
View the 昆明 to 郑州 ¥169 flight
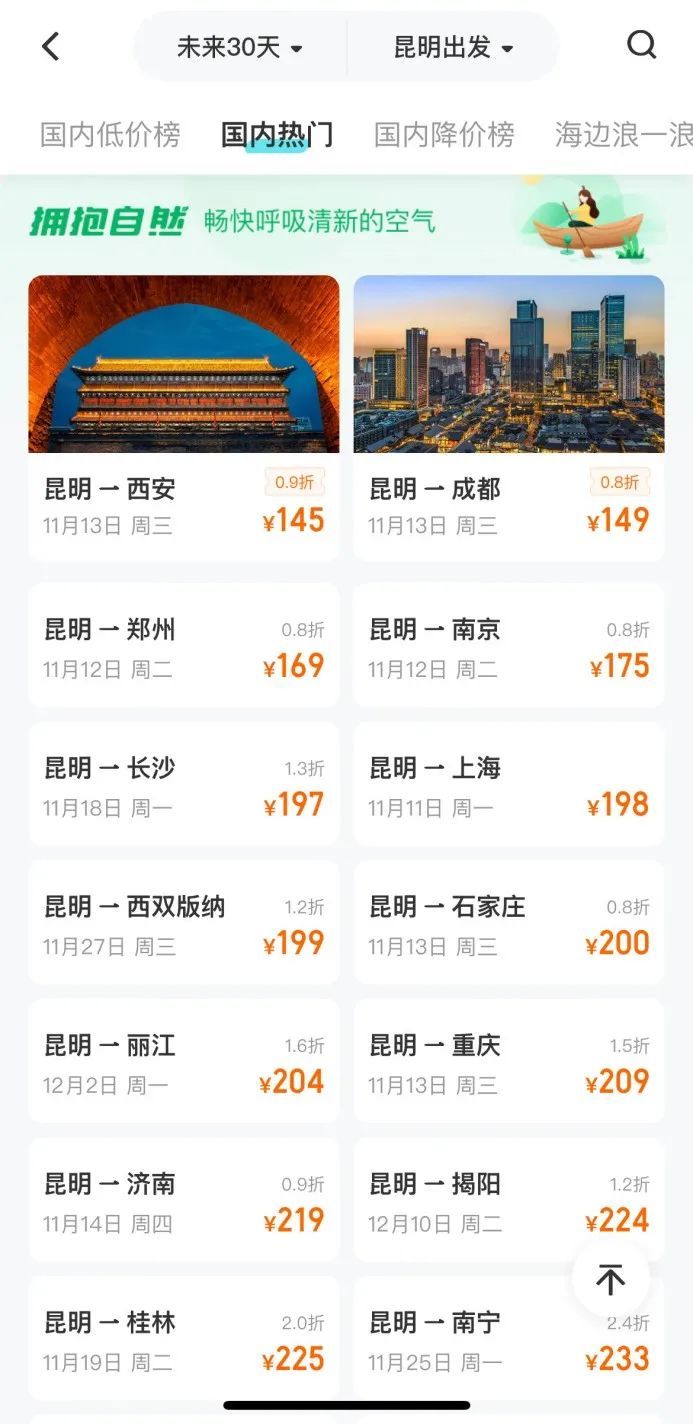click(184, 646)
